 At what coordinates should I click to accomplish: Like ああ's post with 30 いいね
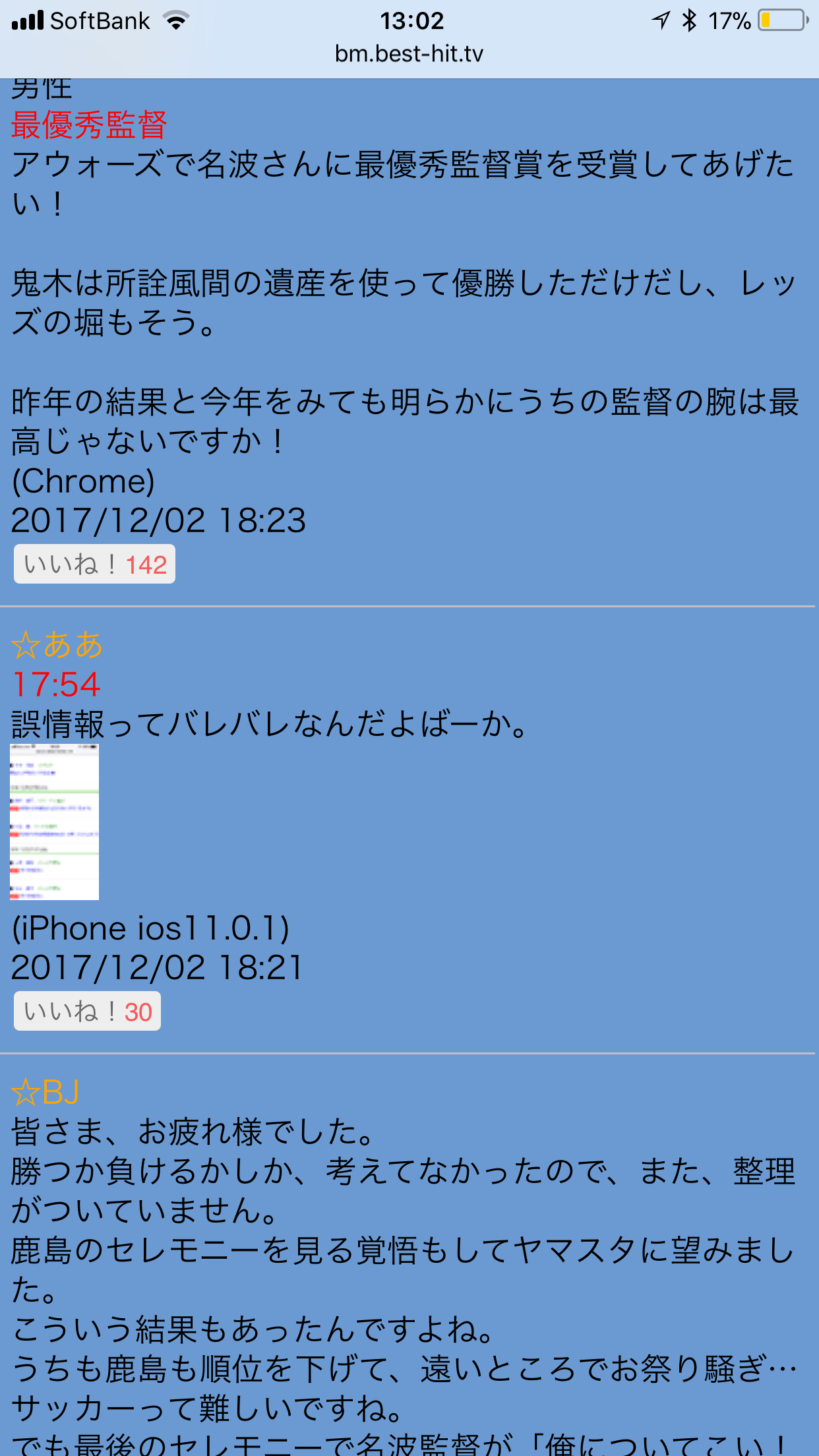(87, 1011)
